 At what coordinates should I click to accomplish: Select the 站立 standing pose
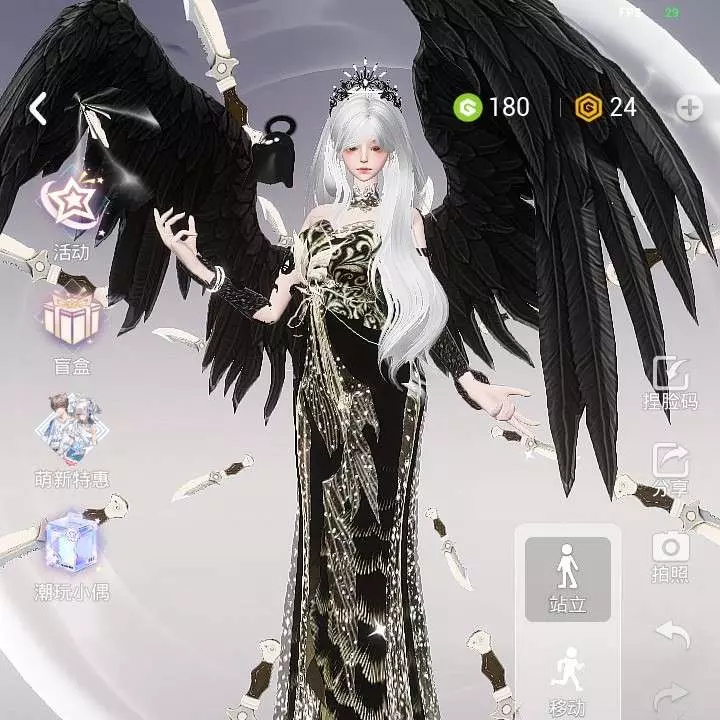tap(567, 578)
